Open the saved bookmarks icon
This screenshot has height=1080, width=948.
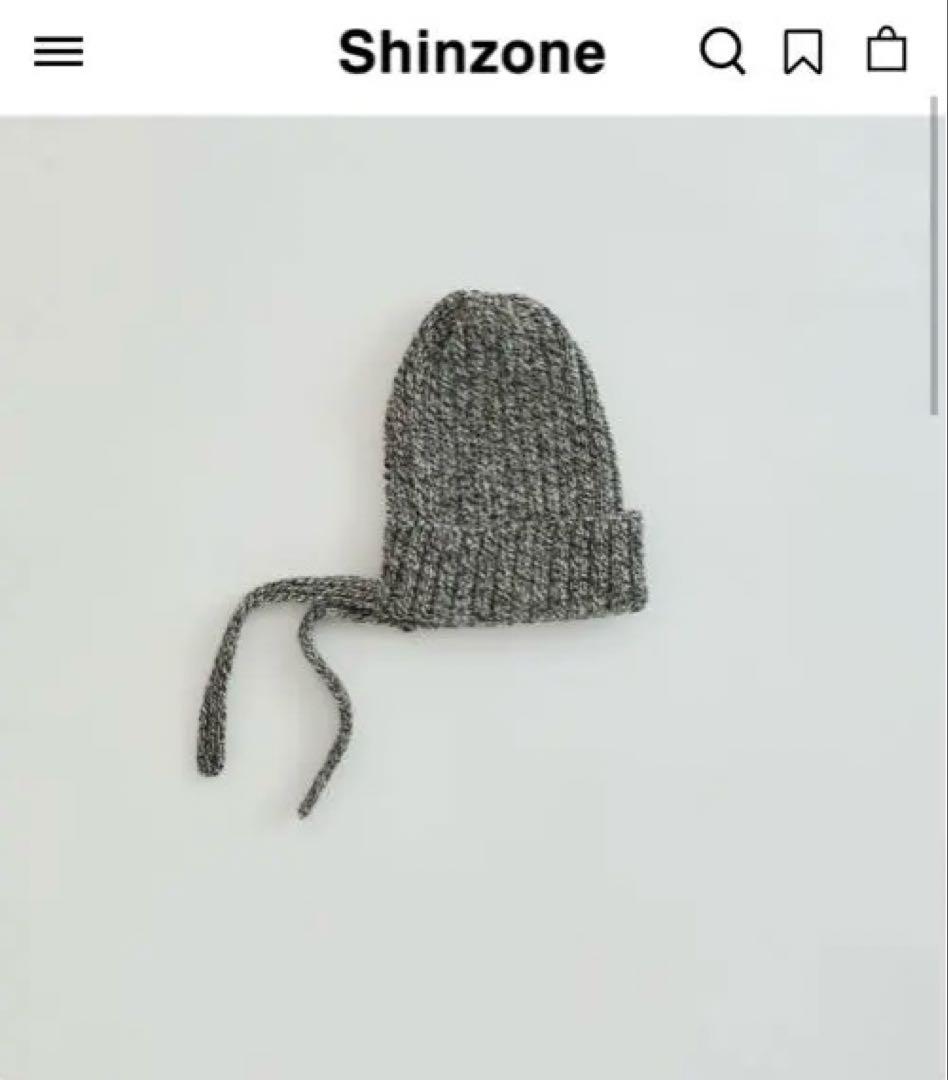tap(803, 52)
